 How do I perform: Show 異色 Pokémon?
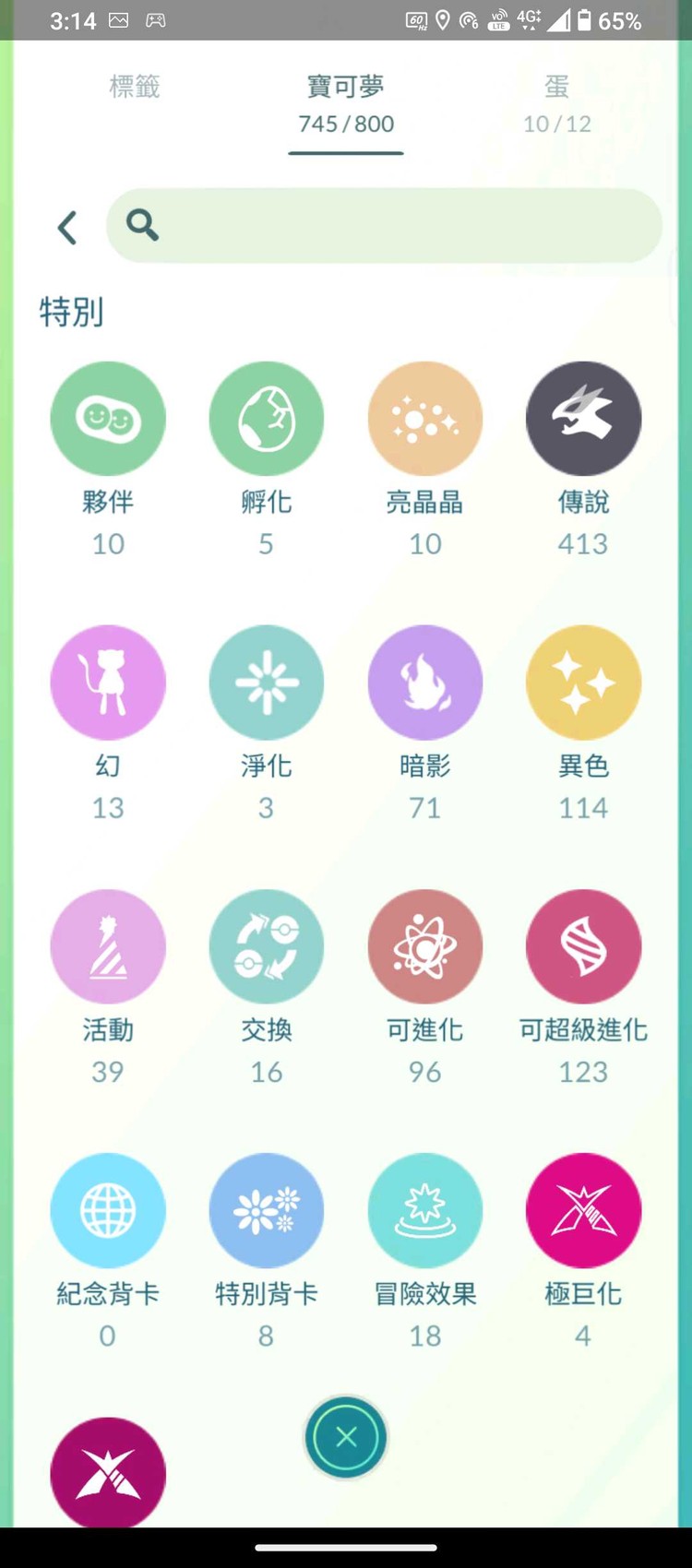(583, 683)
